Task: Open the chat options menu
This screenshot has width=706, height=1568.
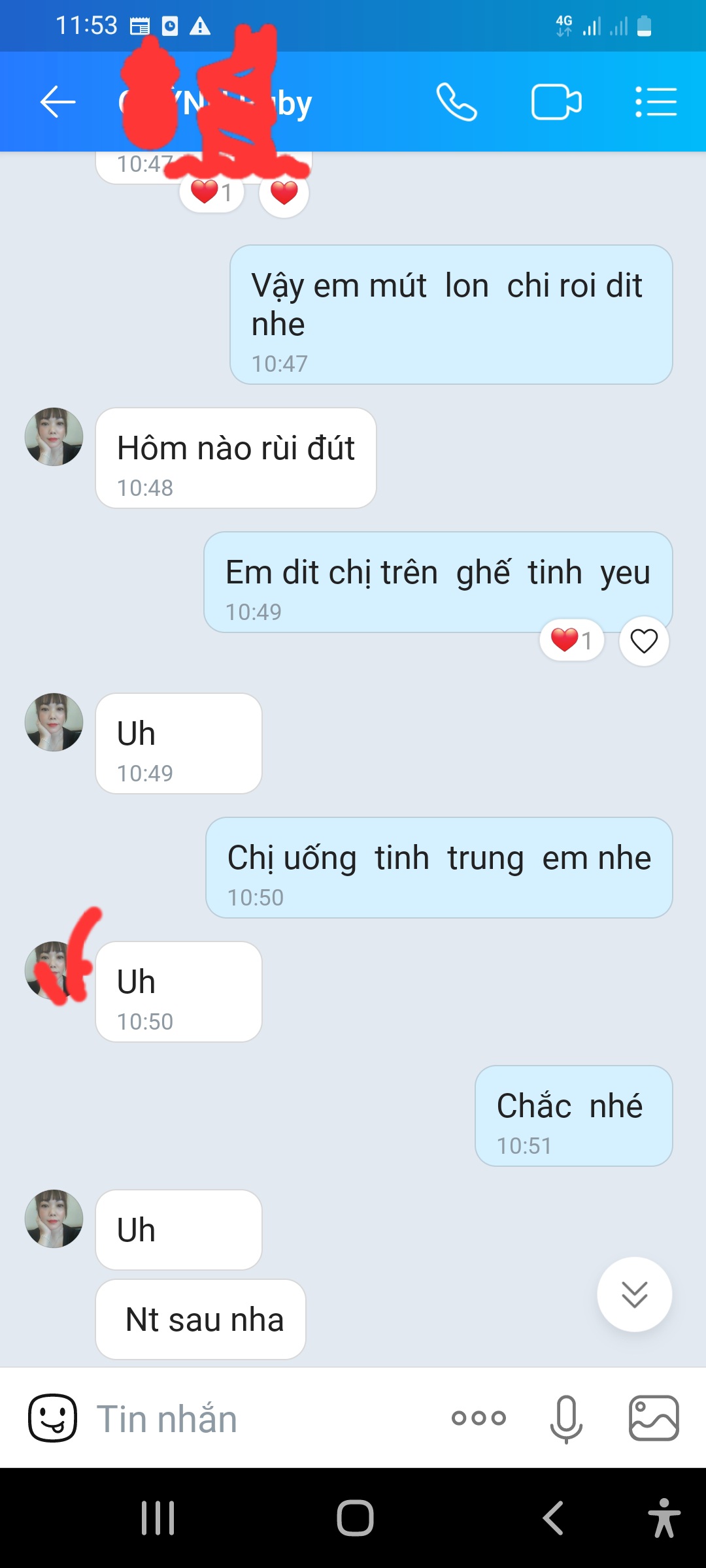Action: tap(656, 103)
